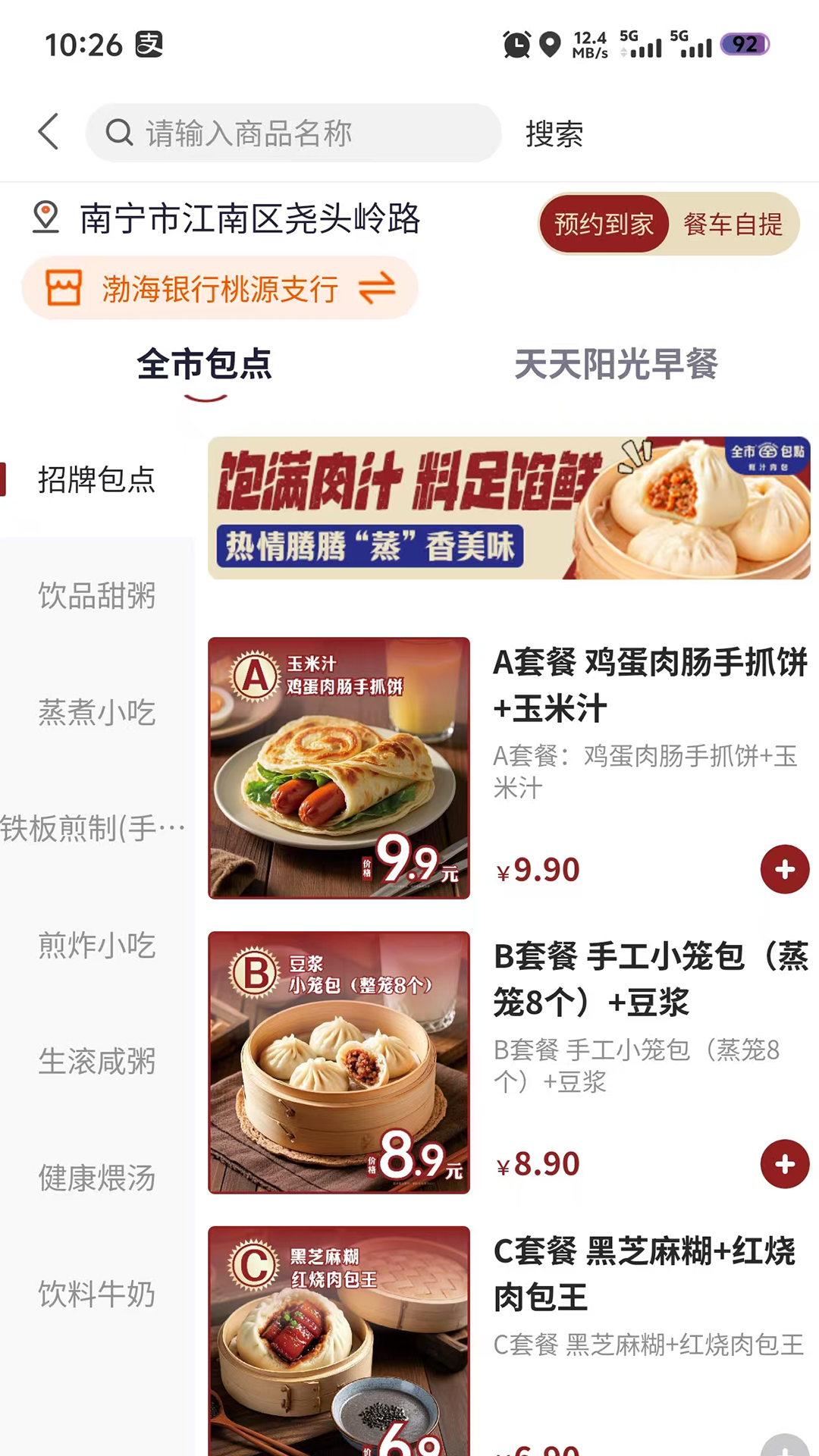Select the 招牌包点 category in sidebar
819x1456 pixels.
point(96,480)
